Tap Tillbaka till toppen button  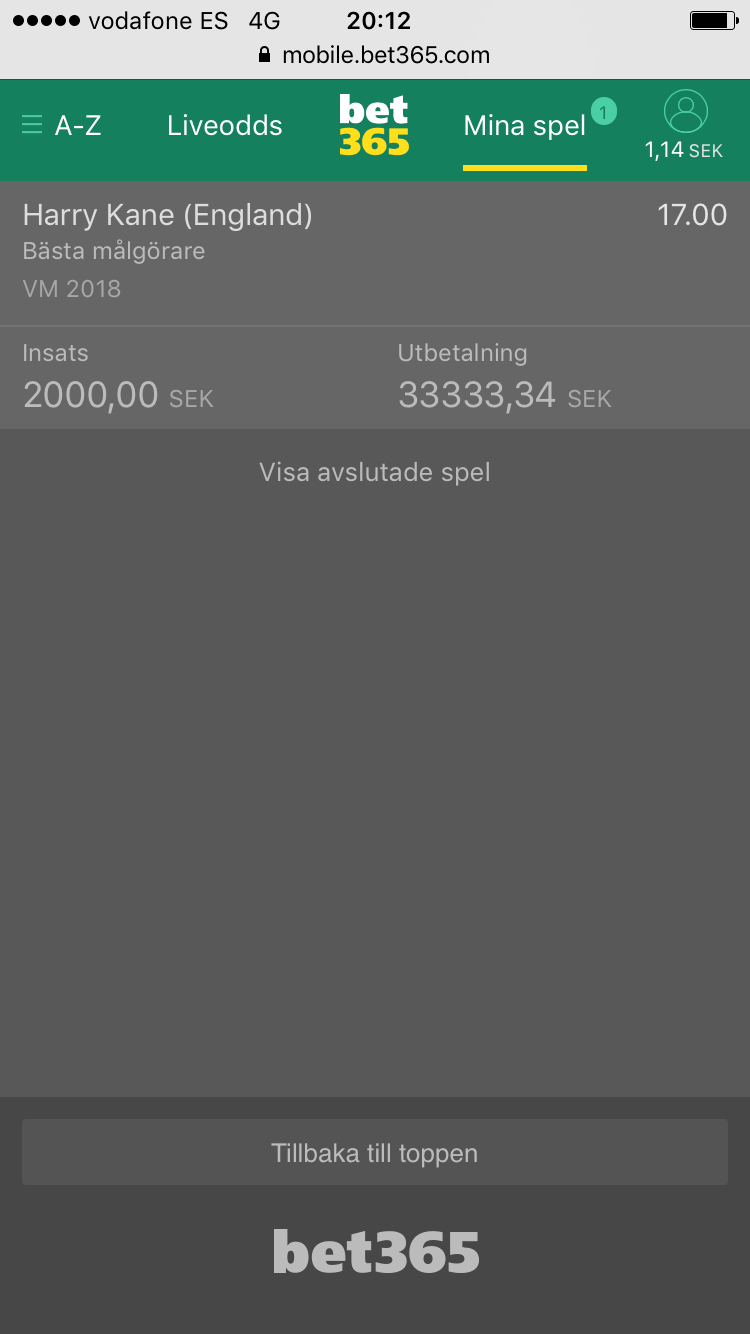pyautogui.click(x=375, y=1153)
